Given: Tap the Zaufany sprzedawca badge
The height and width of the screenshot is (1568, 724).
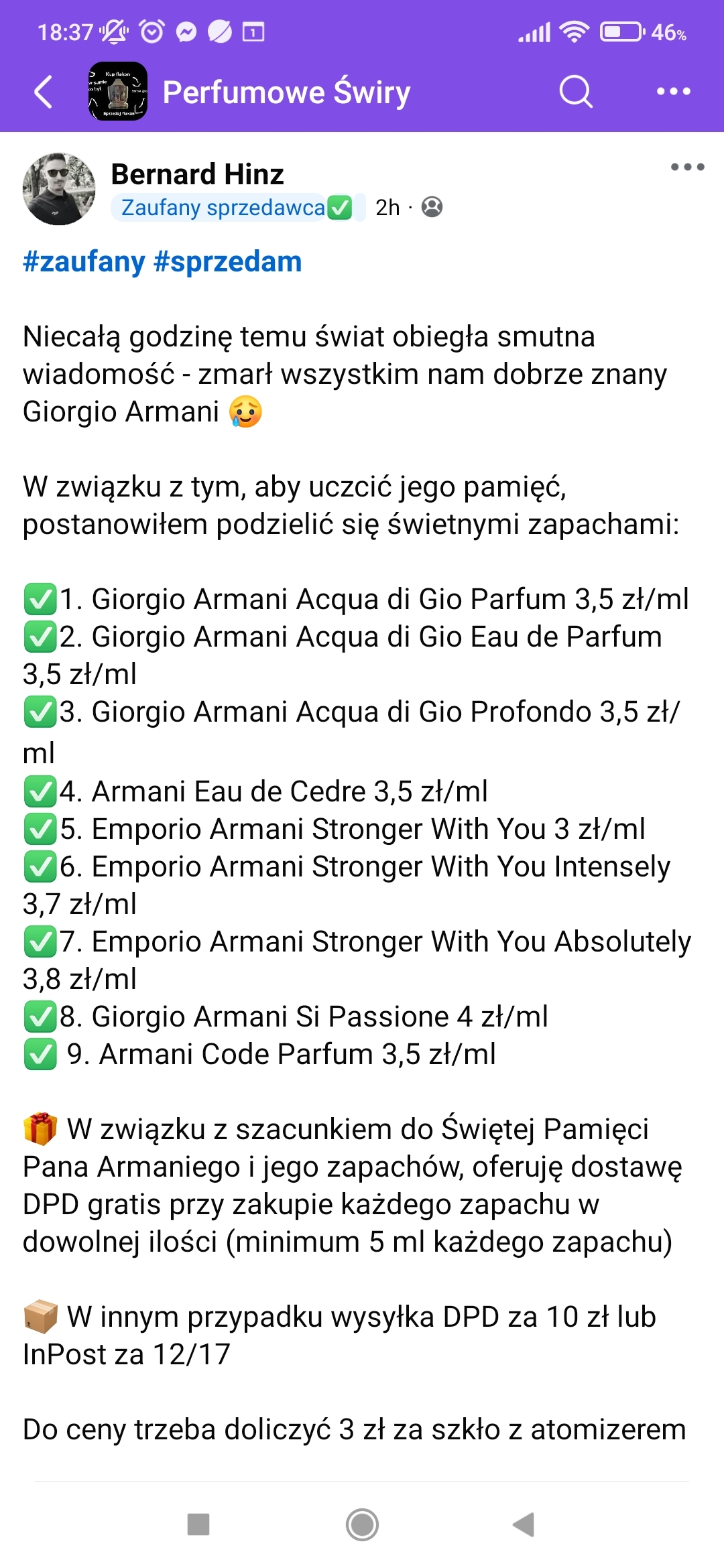Looking at the screenshot, I should [236, 208].
